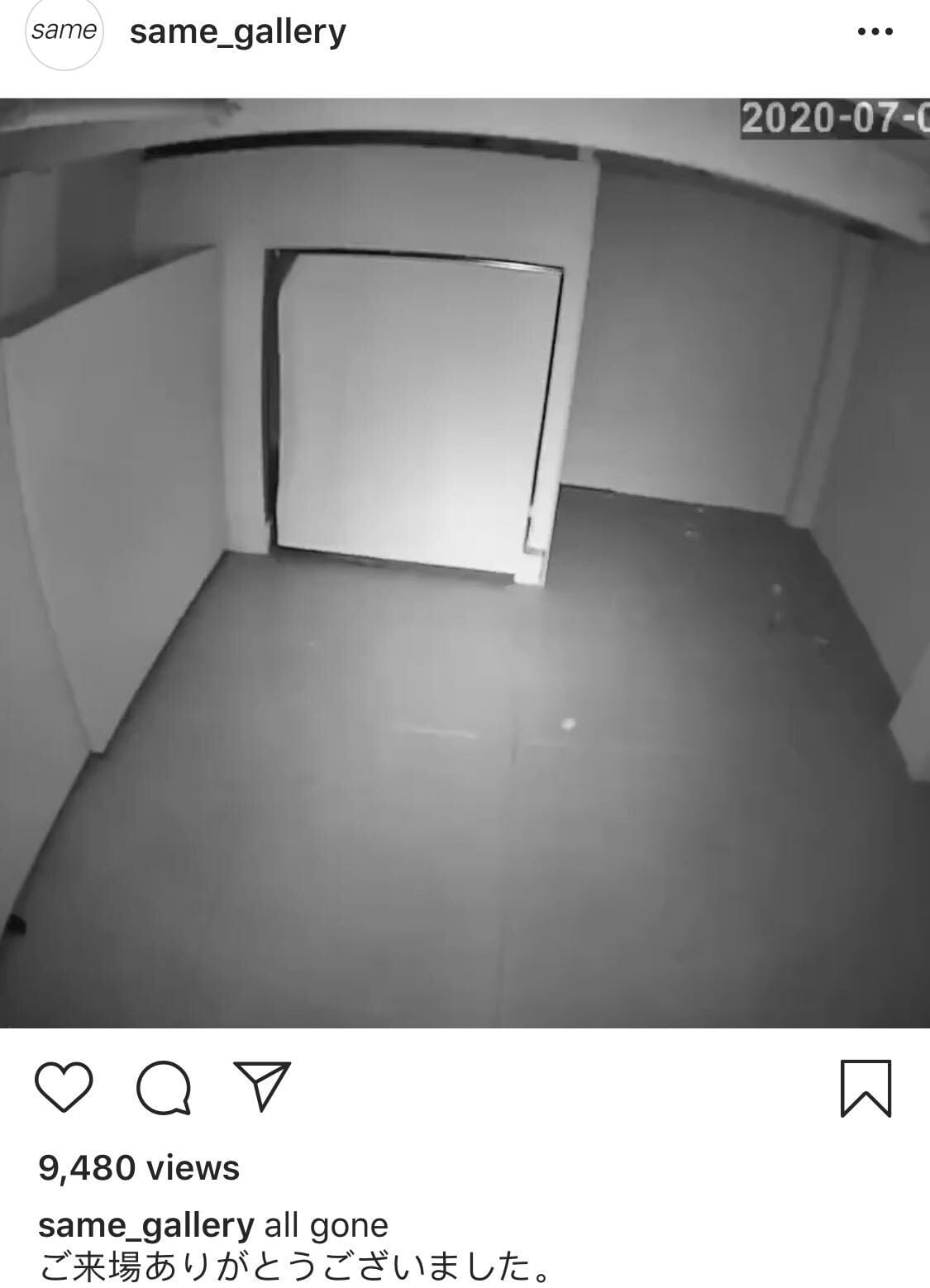Open same_gallery username in the caption
930x1288 pixels.
click(x=145, y=1224)
